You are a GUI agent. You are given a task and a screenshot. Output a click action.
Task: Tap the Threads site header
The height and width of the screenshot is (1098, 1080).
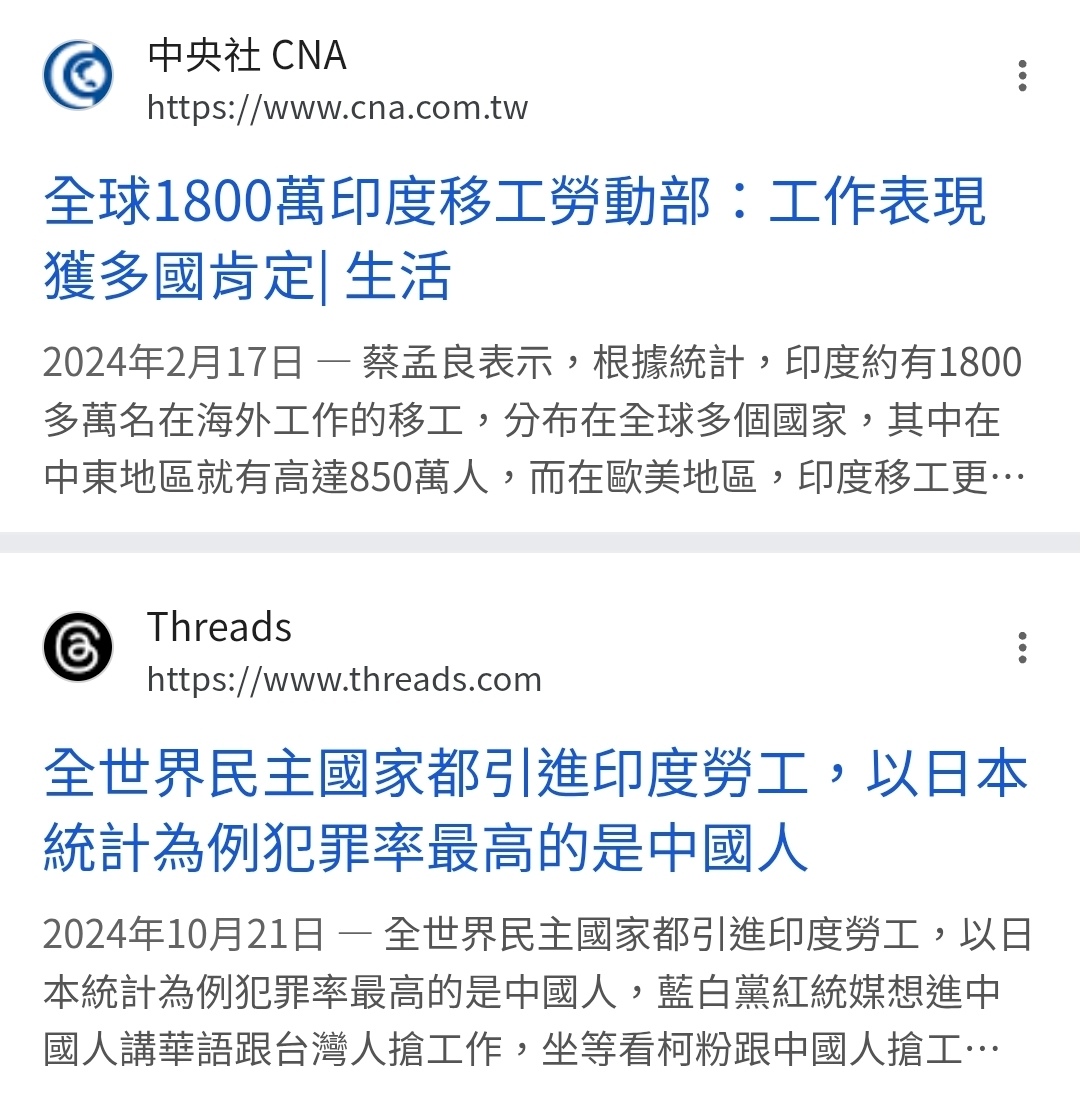pyautogui.click(x=293, y=651)
